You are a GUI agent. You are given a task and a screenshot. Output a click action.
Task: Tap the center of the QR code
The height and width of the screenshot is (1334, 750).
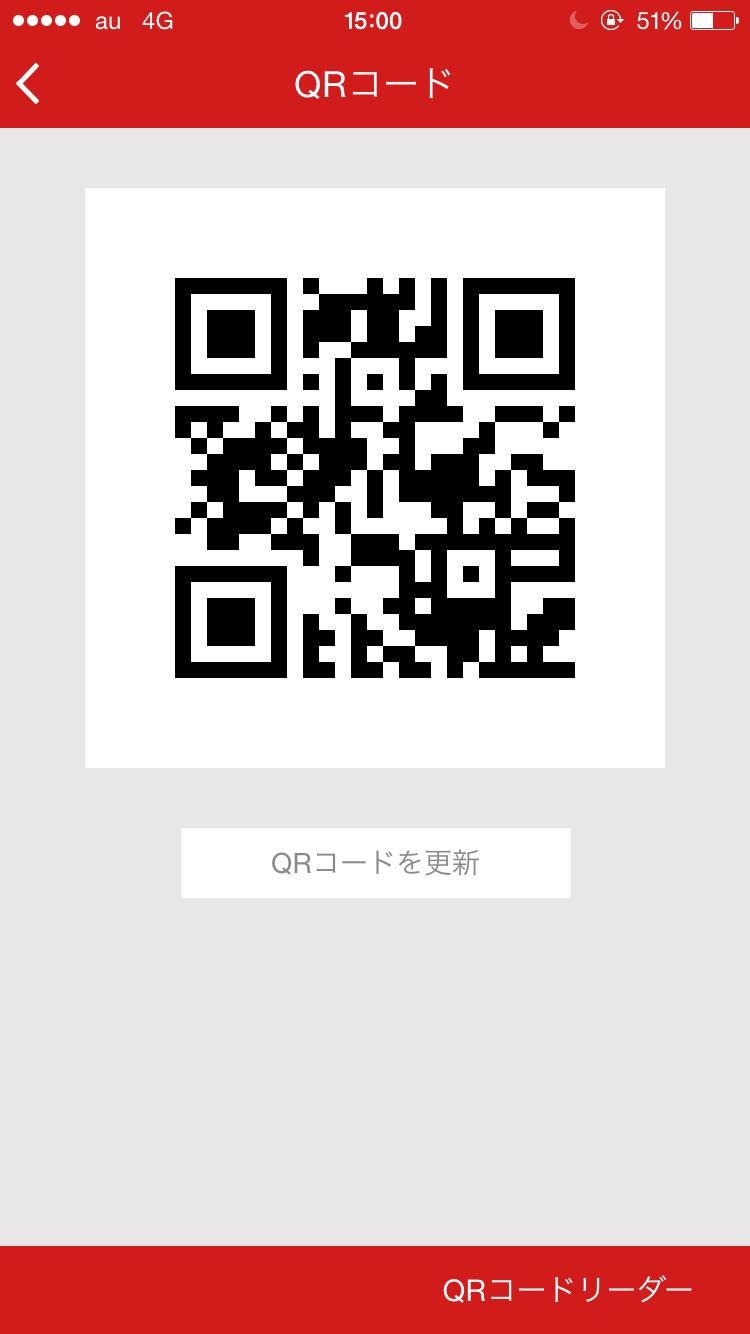[375, 478]
